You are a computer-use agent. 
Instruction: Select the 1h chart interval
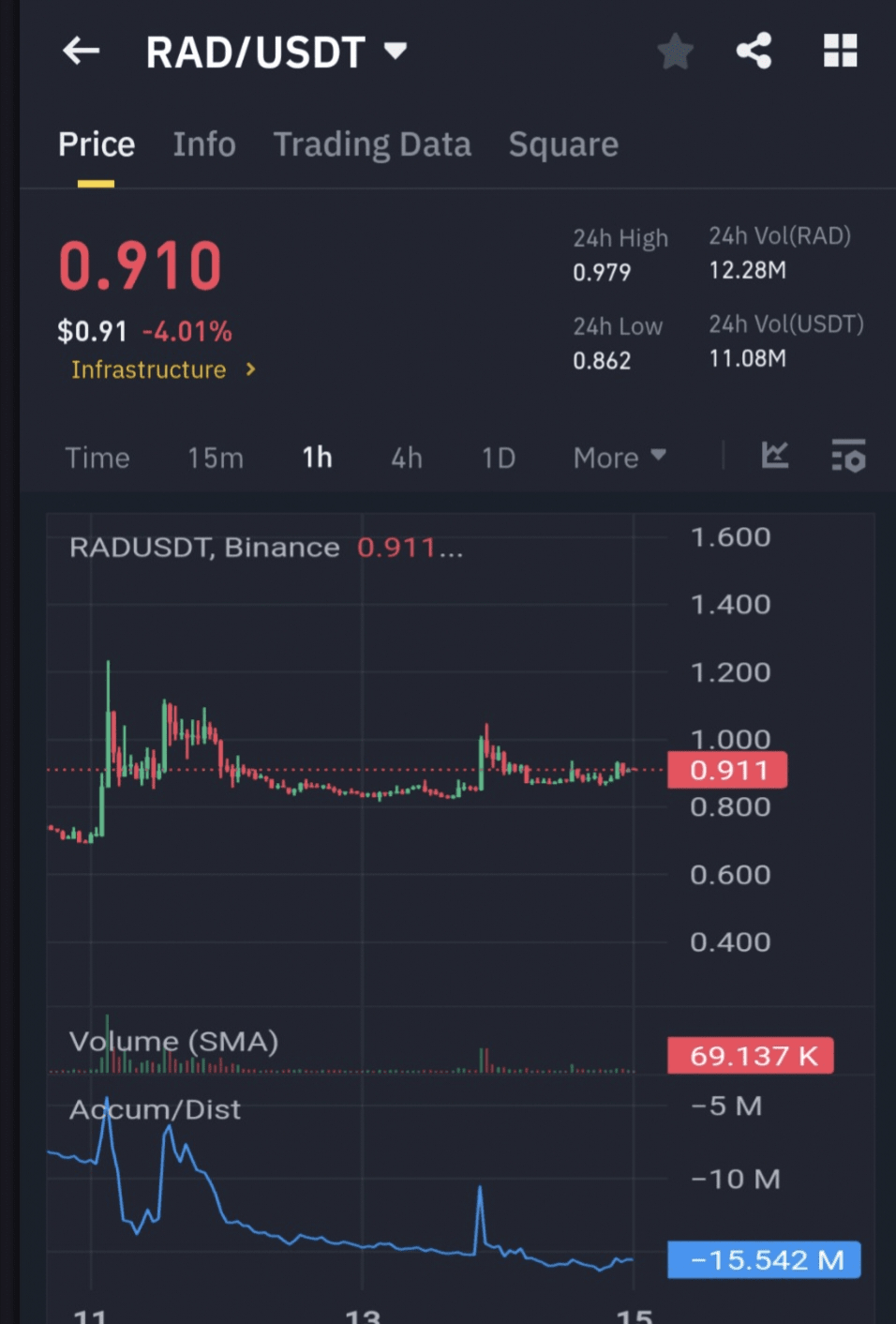tap(317, 458)
